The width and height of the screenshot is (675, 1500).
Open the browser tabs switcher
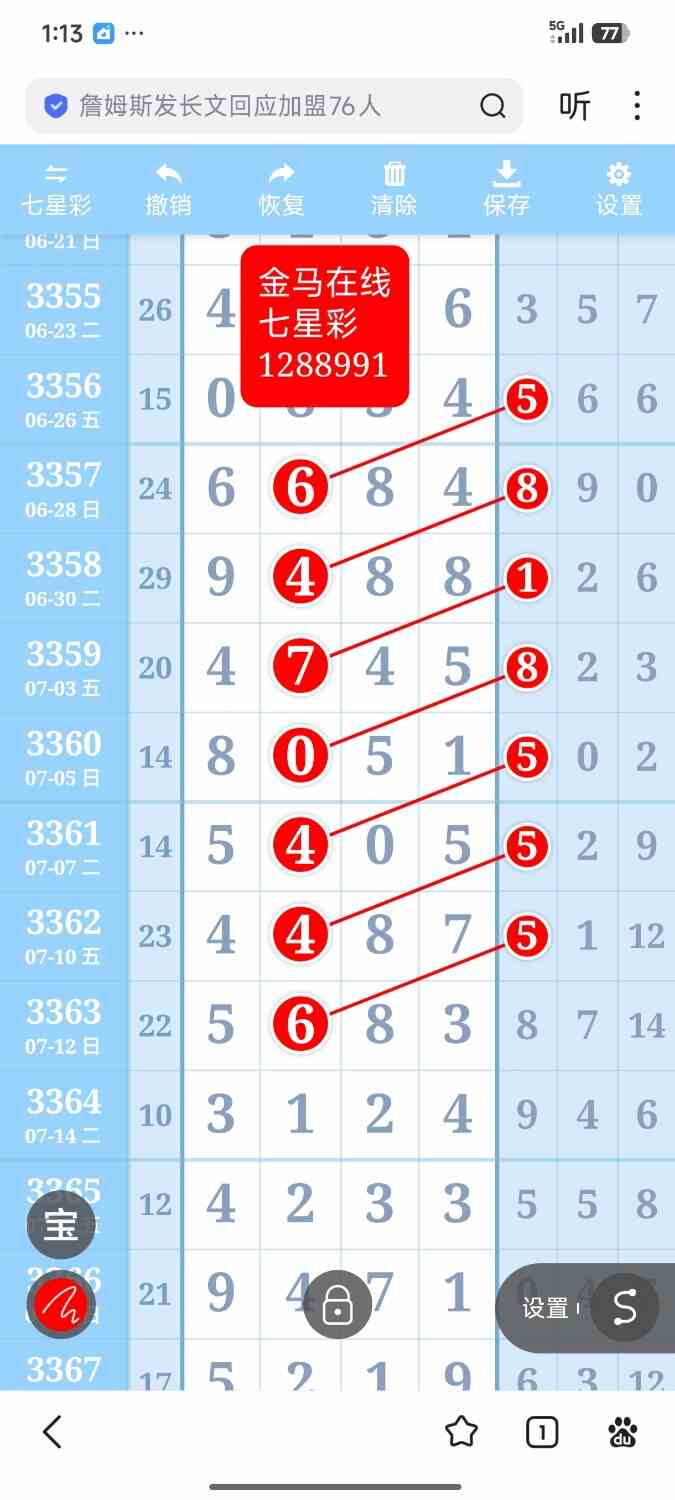pyautogui.click(x=542, y=1433)
